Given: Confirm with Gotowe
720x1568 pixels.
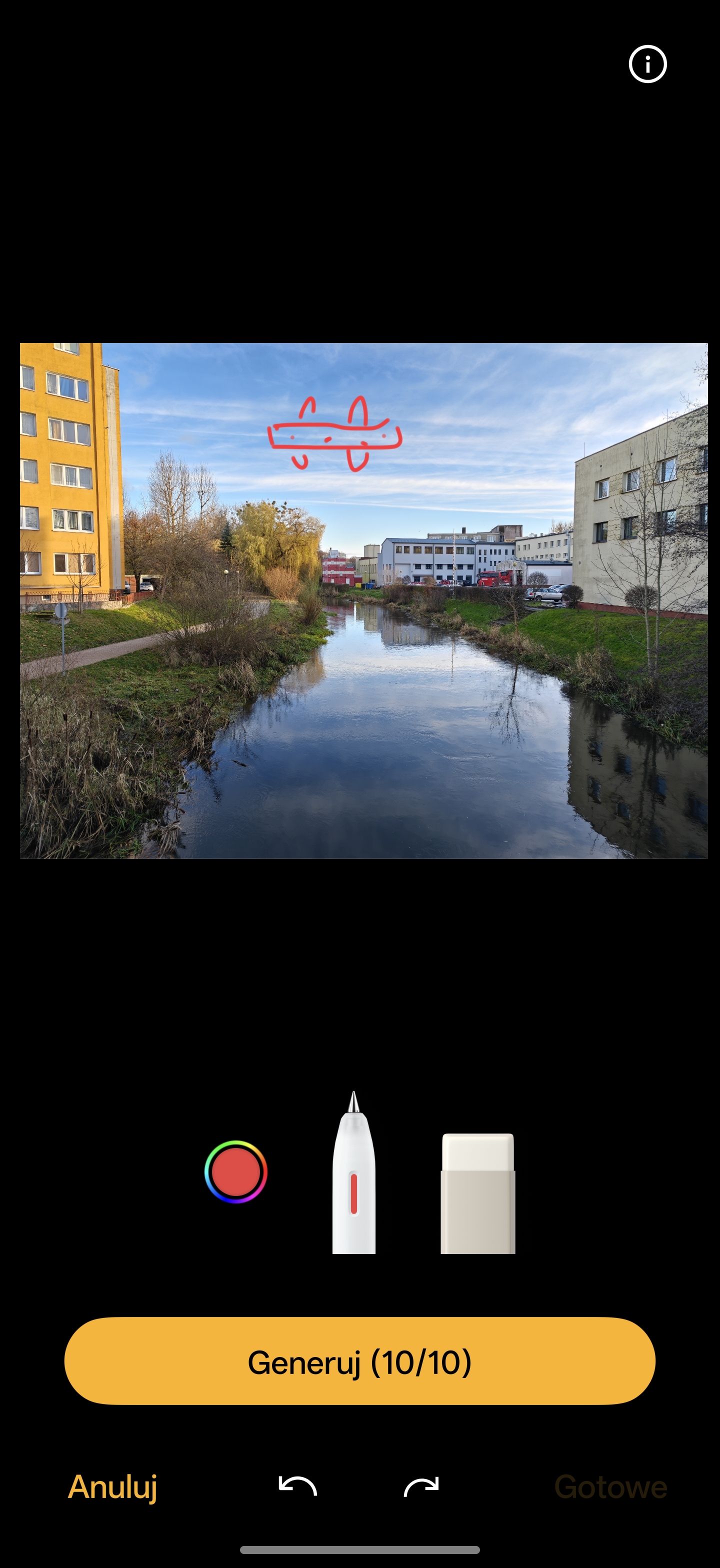Looking at the screenshot, I should point(610,1486).
